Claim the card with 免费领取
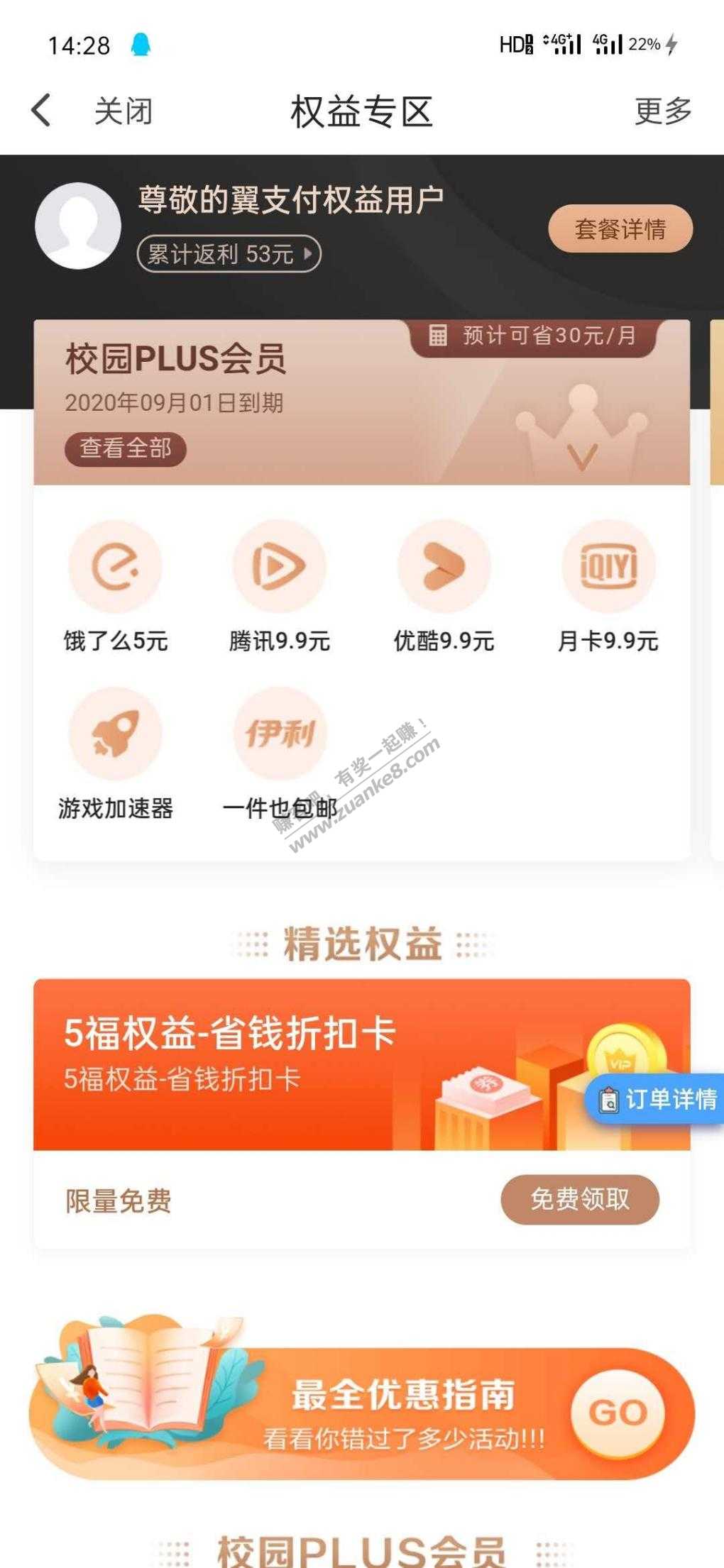This screenshot has width=724, height=1568. 579,1200
